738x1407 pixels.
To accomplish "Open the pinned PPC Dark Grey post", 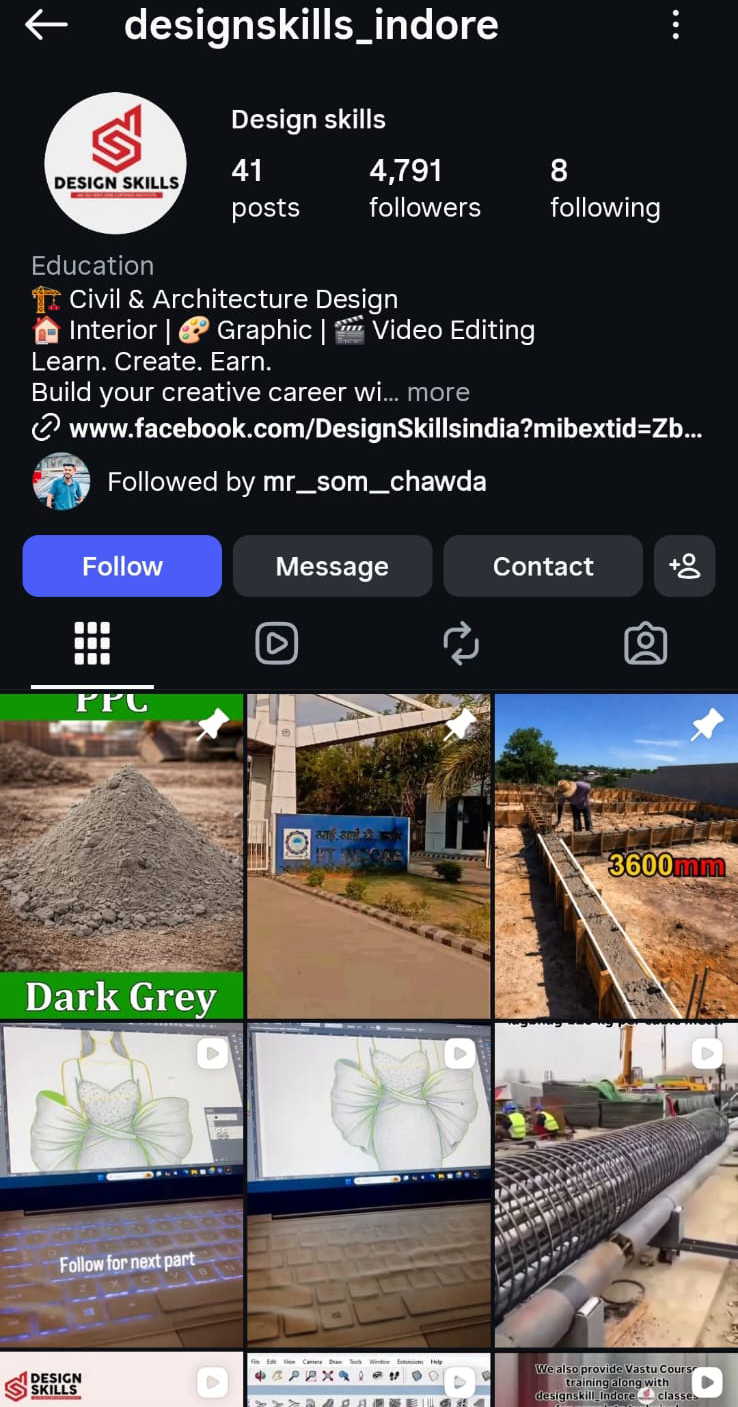I will point(121,856).
